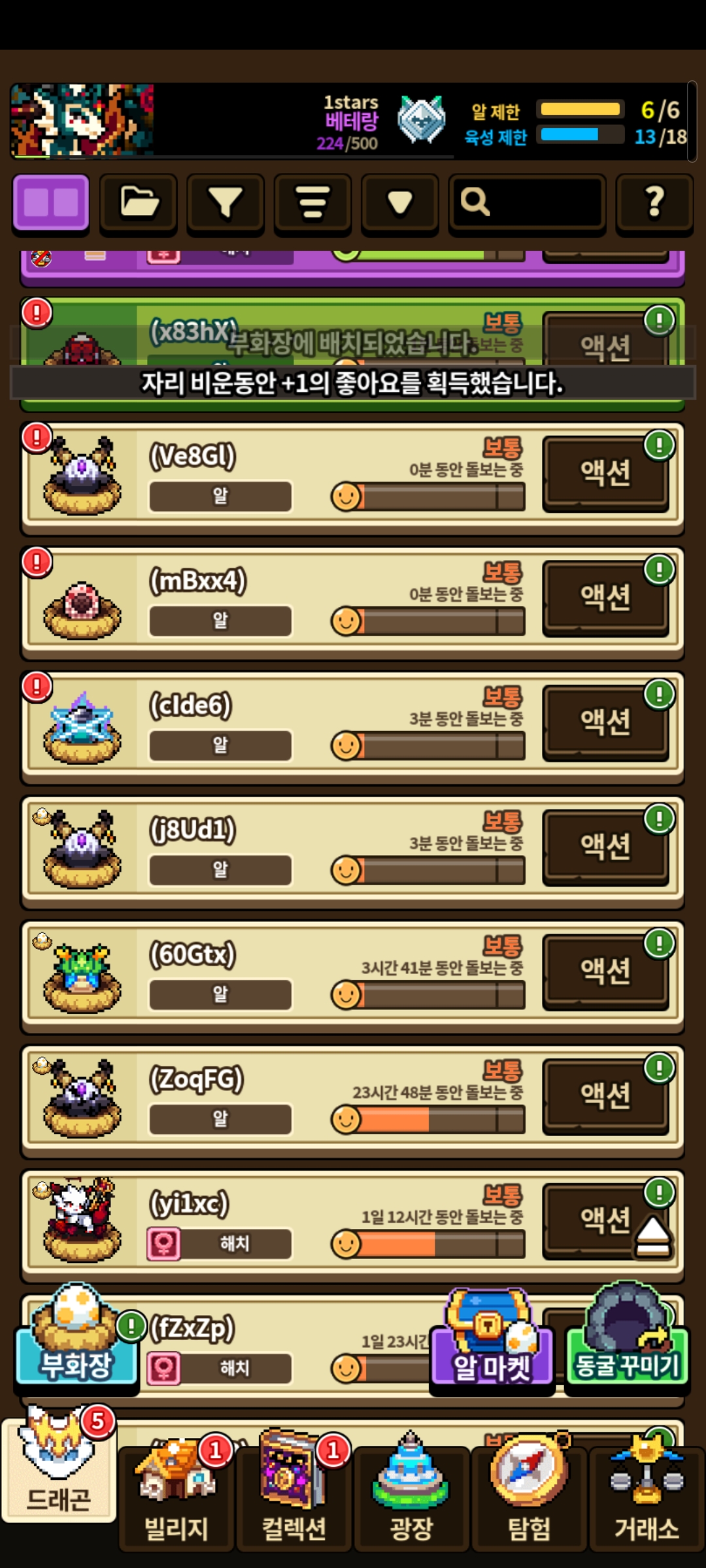This screenshot has width=706, height=1568.
Task: Open the question mark help
Action: [654, 203]
